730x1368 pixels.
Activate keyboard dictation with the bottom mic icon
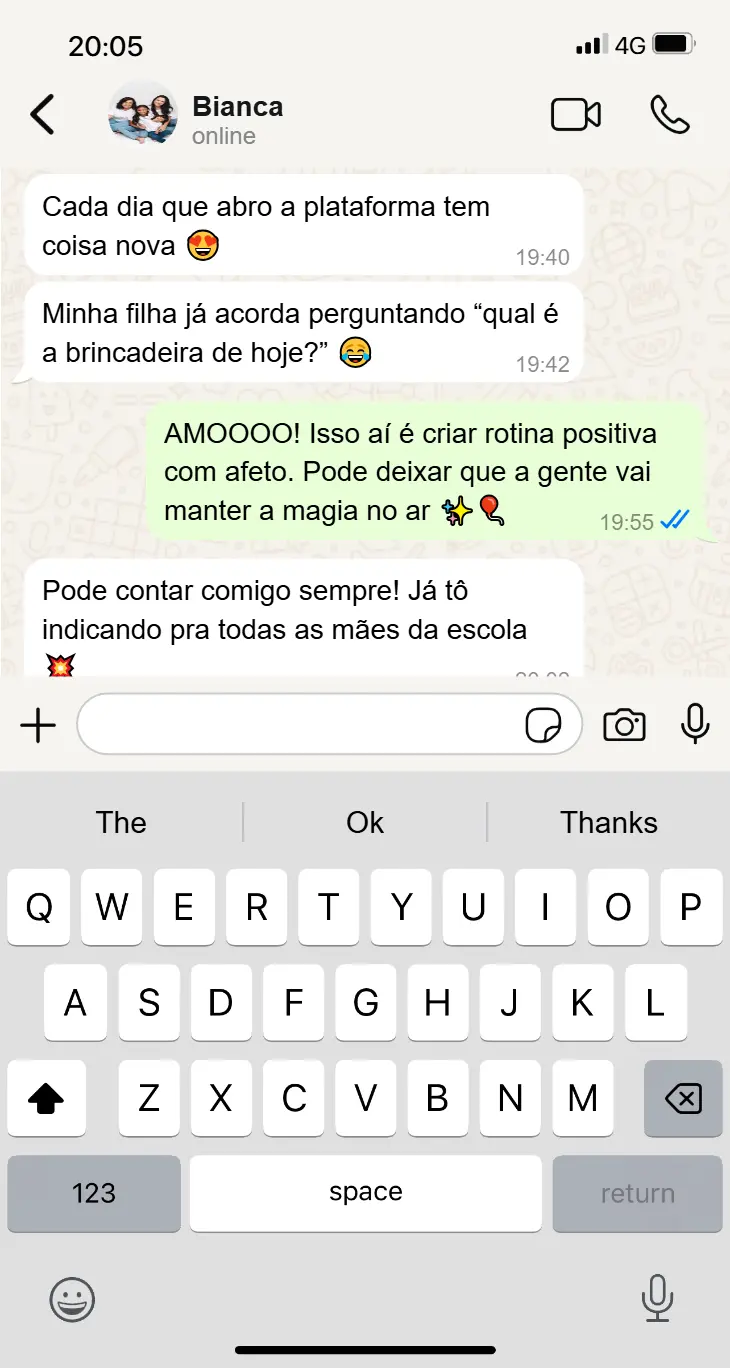657,1299
